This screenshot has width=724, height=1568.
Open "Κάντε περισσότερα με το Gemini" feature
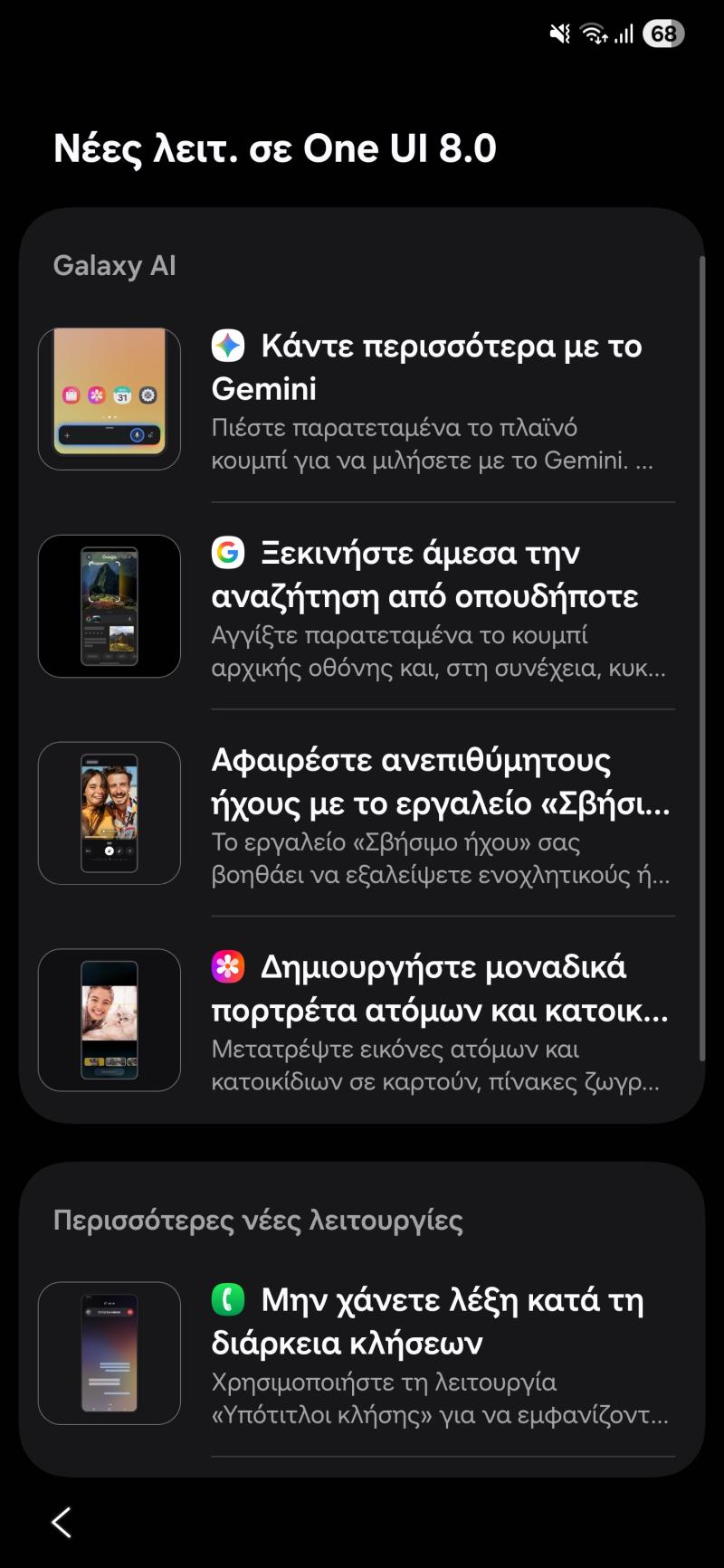[361, 399]
